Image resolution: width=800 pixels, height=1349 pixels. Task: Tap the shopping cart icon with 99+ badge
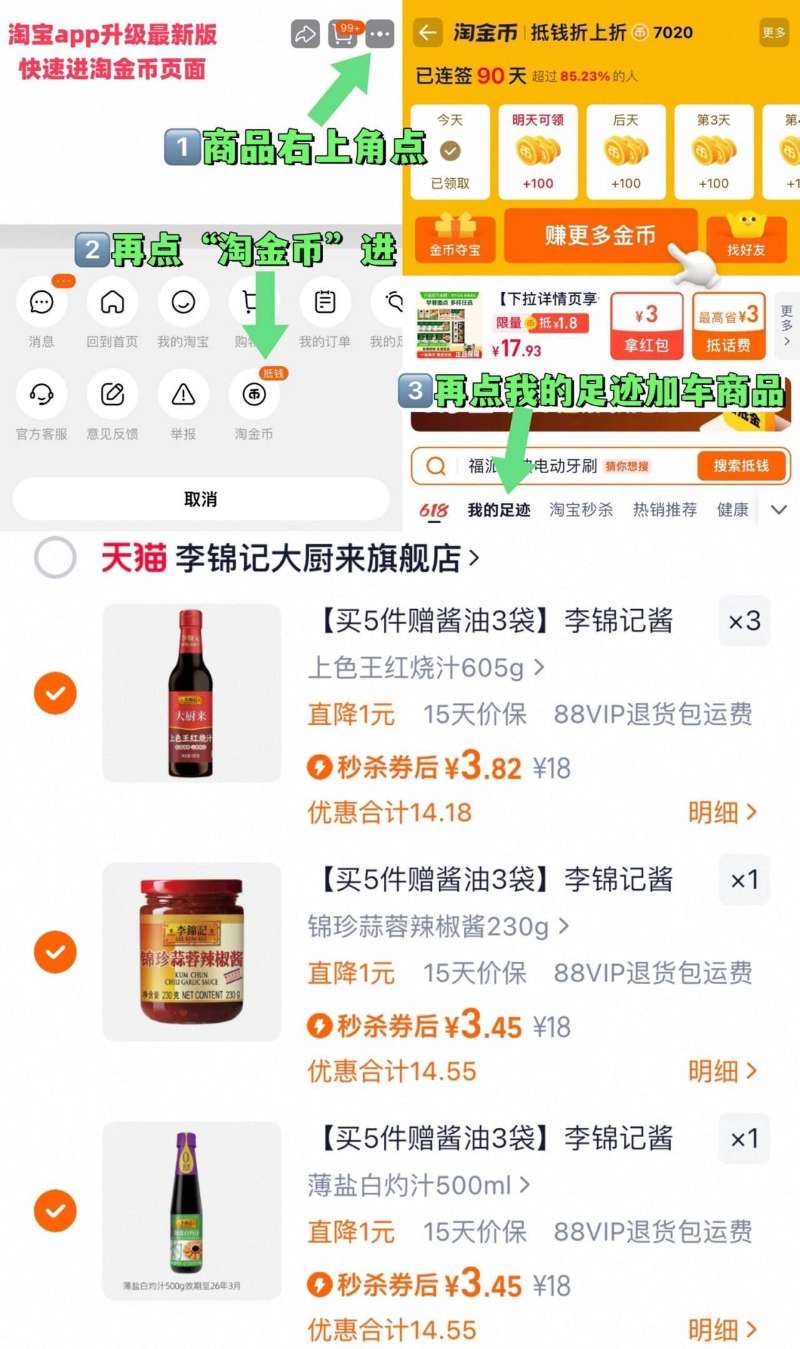(344, 33)
